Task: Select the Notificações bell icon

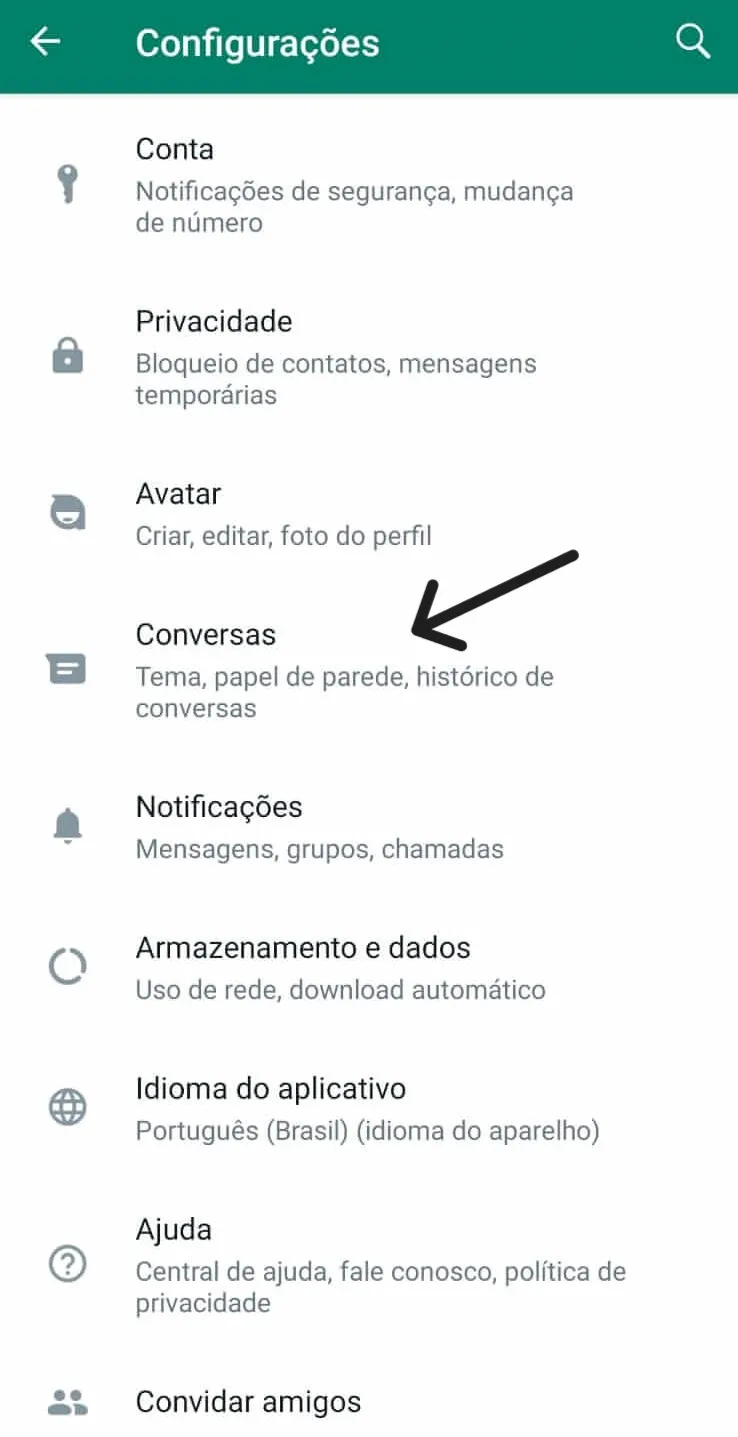Action: 67,825
